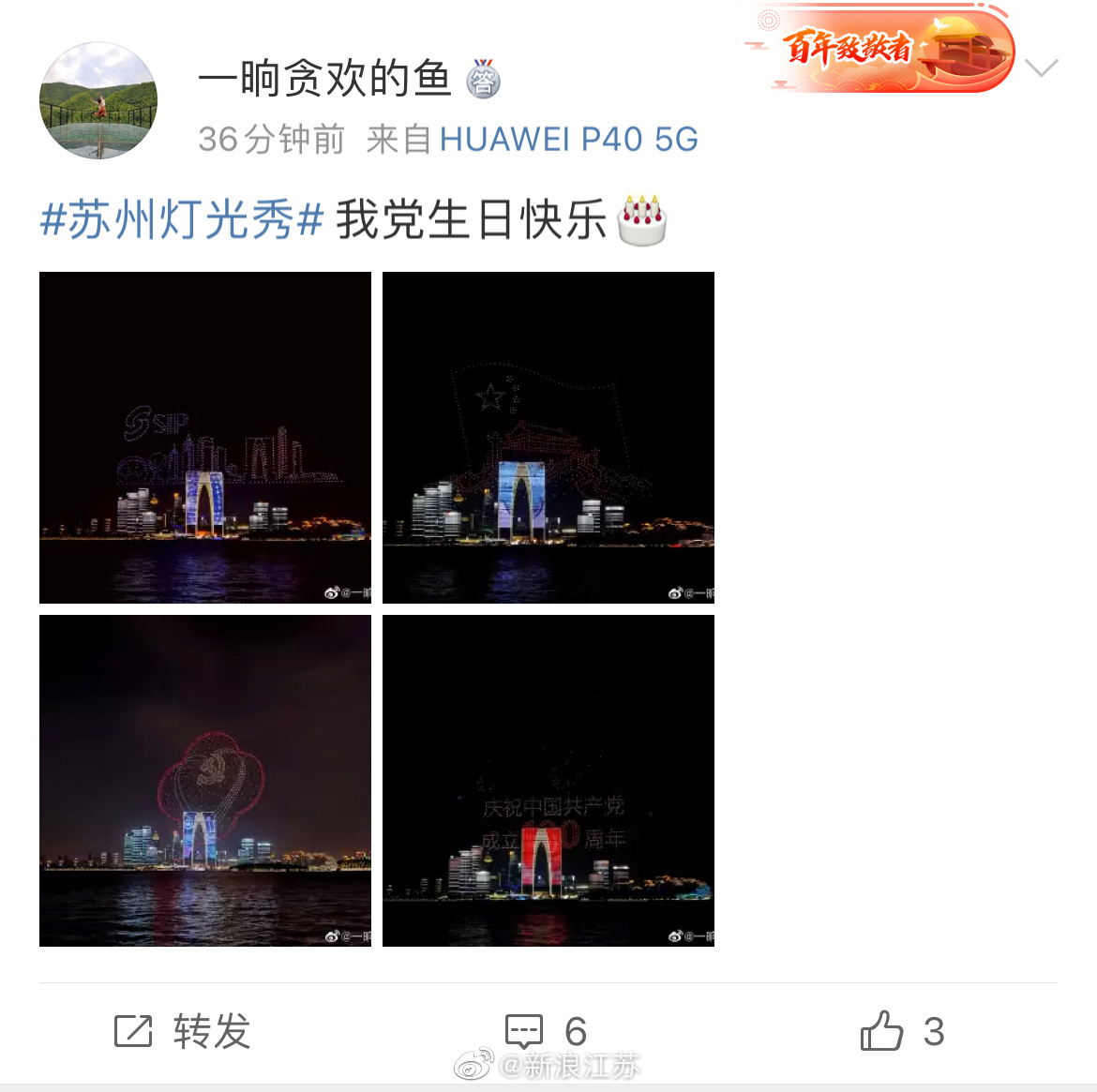
Task: View the red party emblem drone photo
Action: coord(205,781)
